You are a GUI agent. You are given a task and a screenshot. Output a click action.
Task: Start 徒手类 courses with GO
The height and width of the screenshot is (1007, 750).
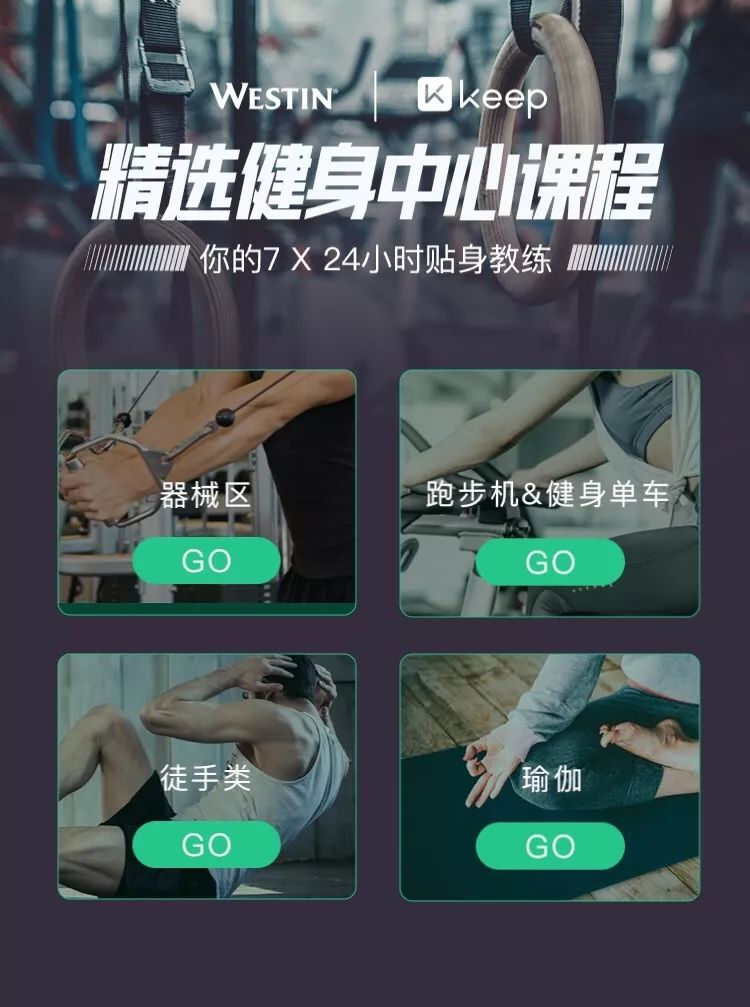pos(206,846)
